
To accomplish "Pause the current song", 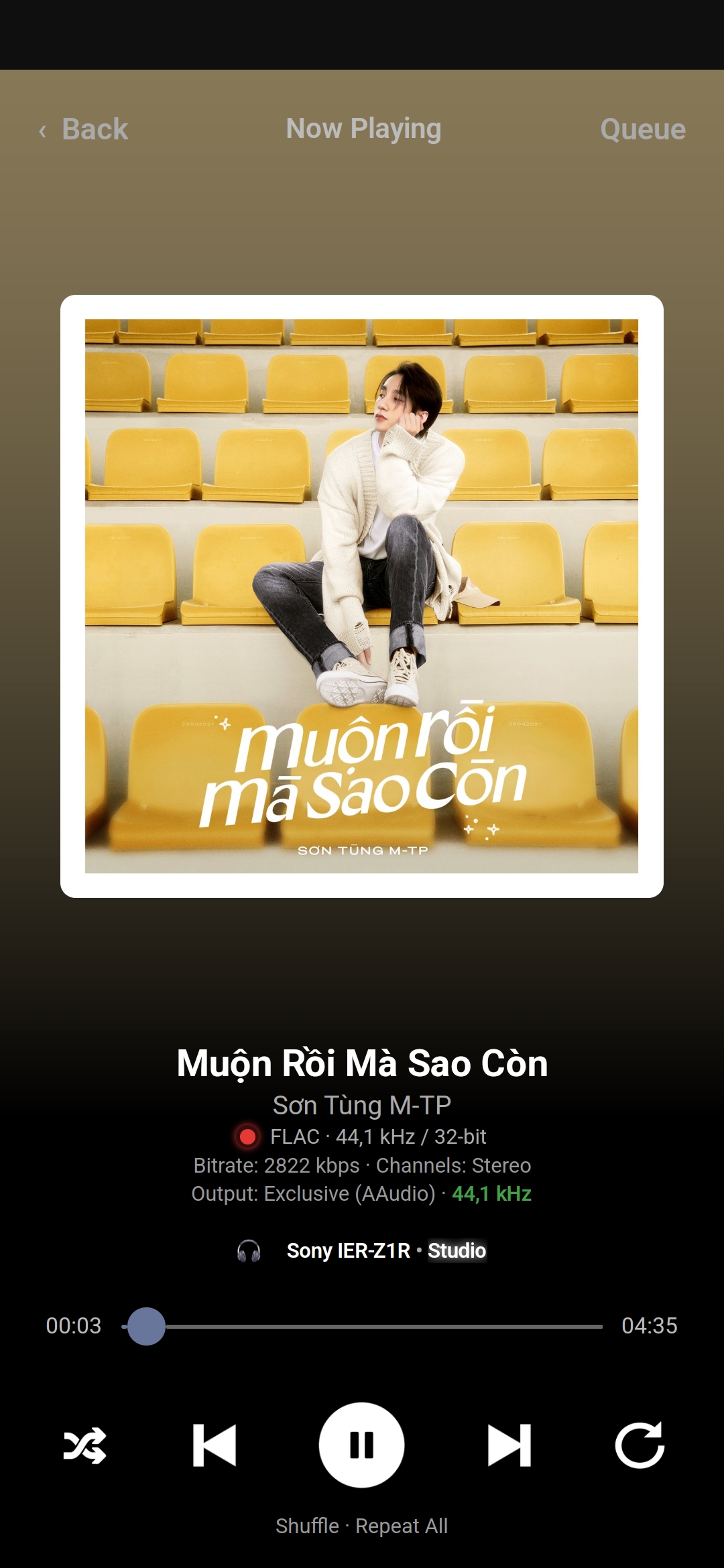I will click(361, 1445).
